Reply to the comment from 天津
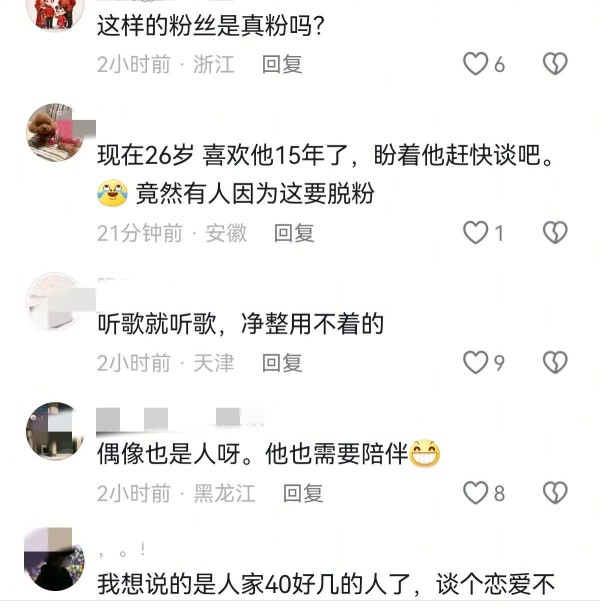600x610 pixels. [282, 362]
